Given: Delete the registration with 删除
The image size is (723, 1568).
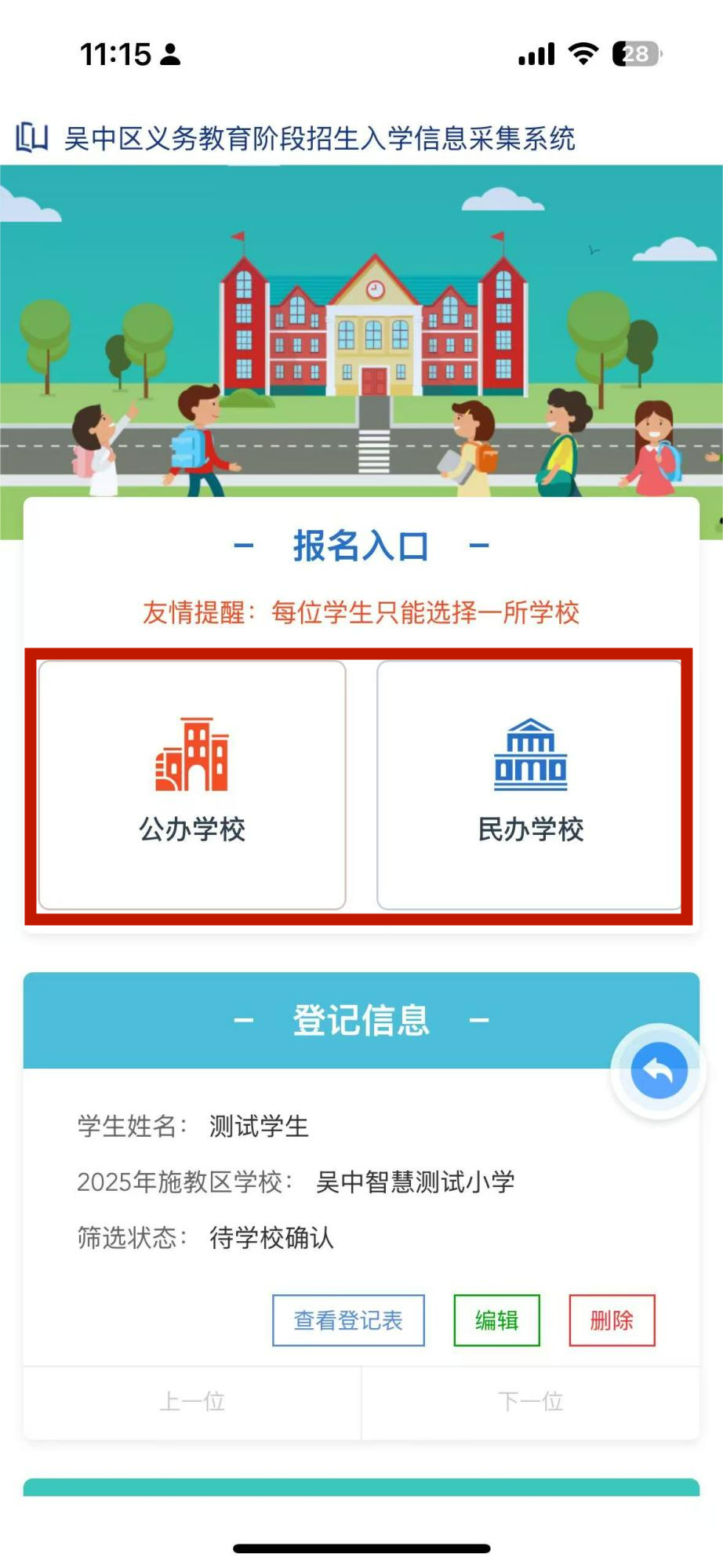Looking at the screenshot, I should 612,1320.
